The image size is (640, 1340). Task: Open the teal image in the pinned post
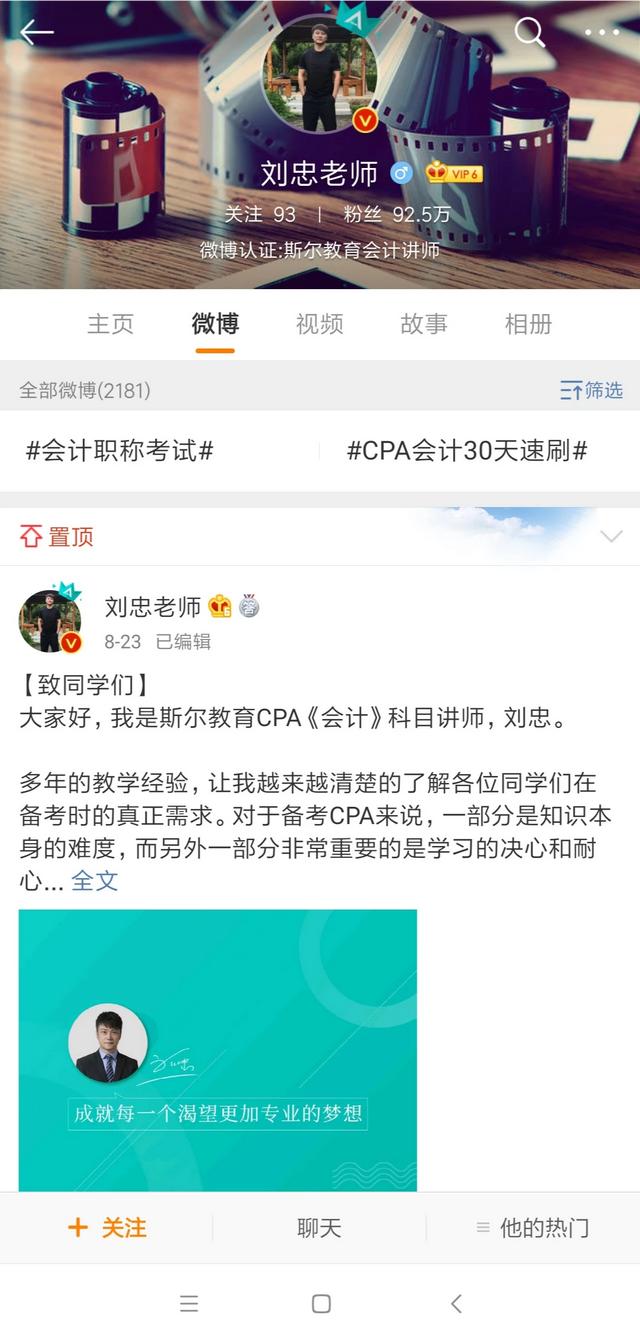[218, 1050]
